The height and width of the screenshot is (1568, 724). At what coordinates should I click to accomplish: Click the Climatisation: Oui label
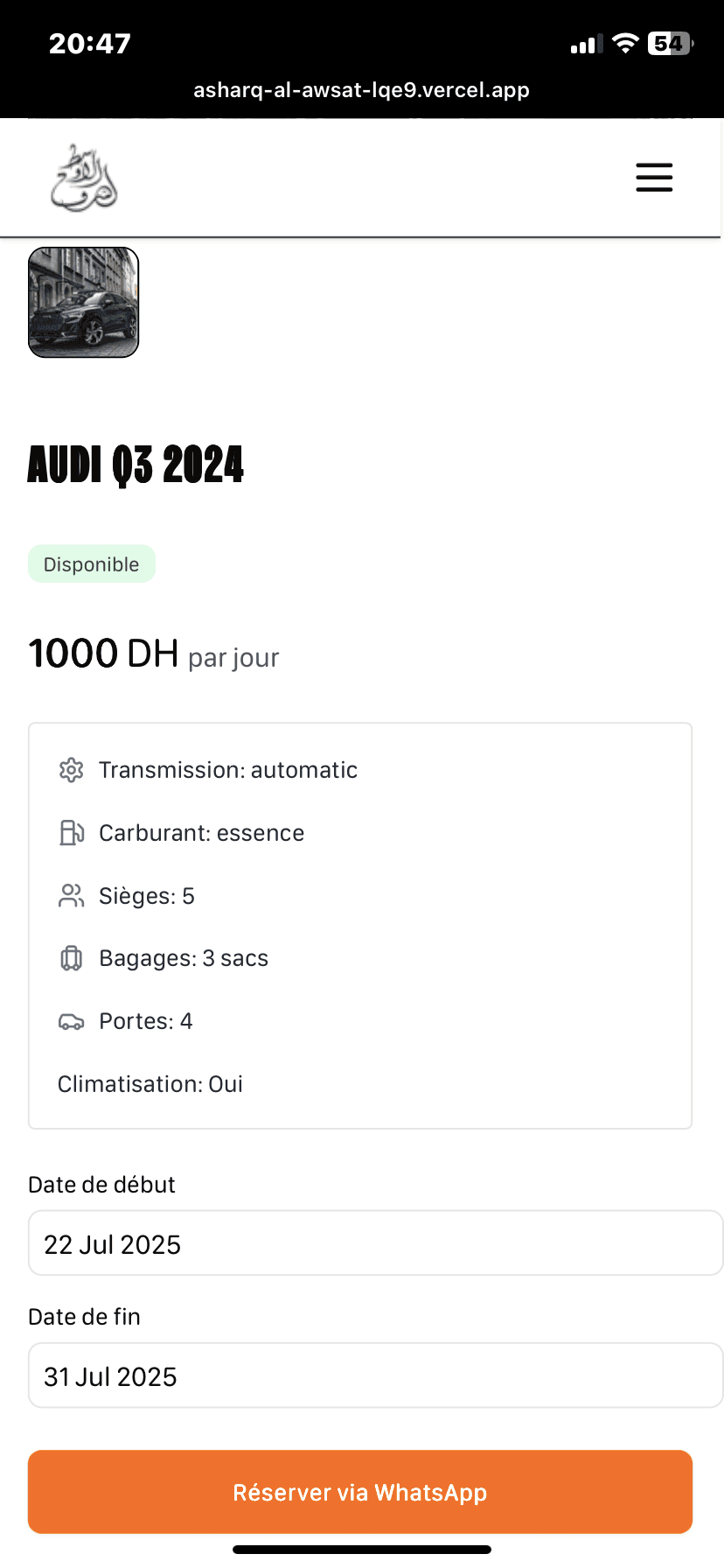[x=150, y=1083]
